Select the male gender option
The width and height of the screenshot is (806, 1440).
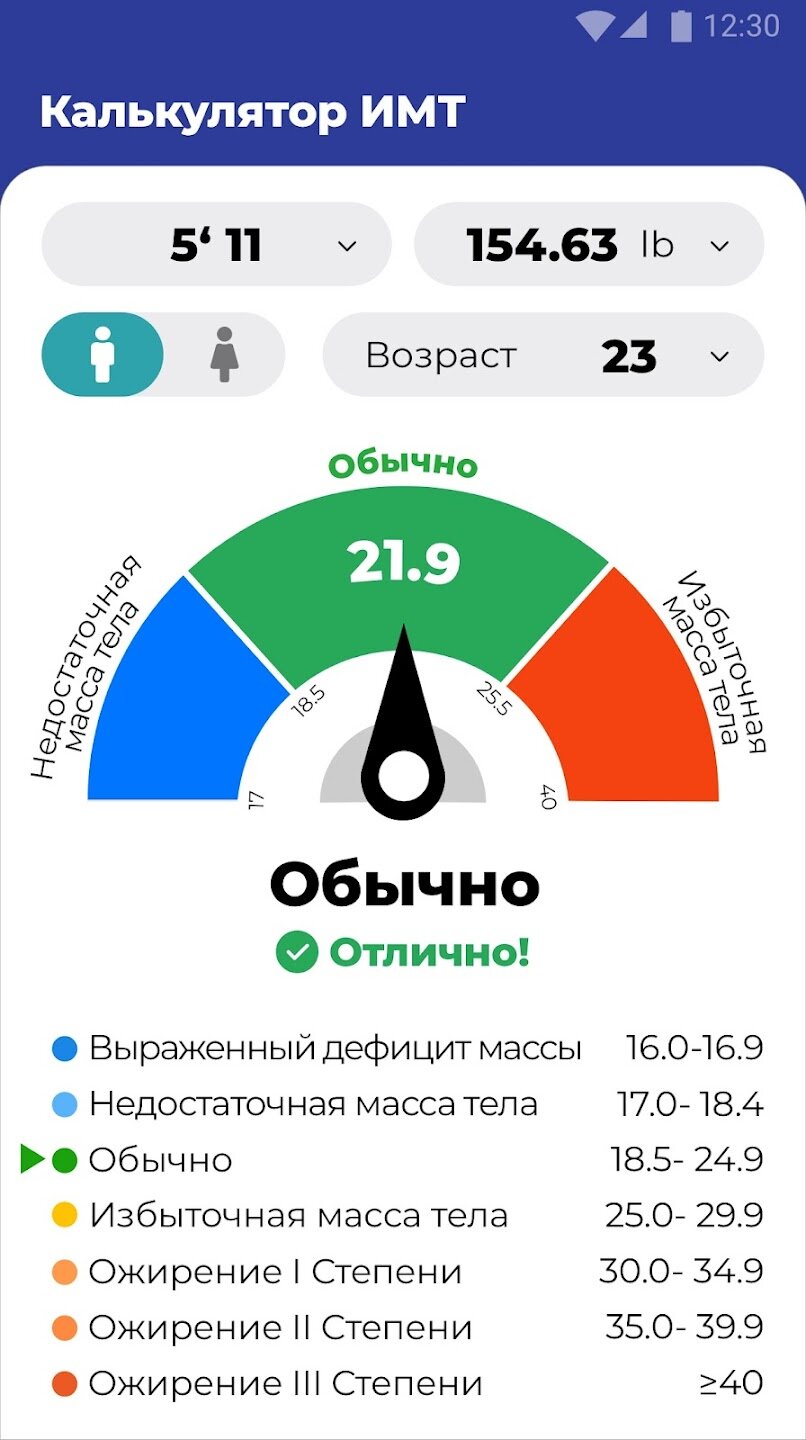[102, 355]
